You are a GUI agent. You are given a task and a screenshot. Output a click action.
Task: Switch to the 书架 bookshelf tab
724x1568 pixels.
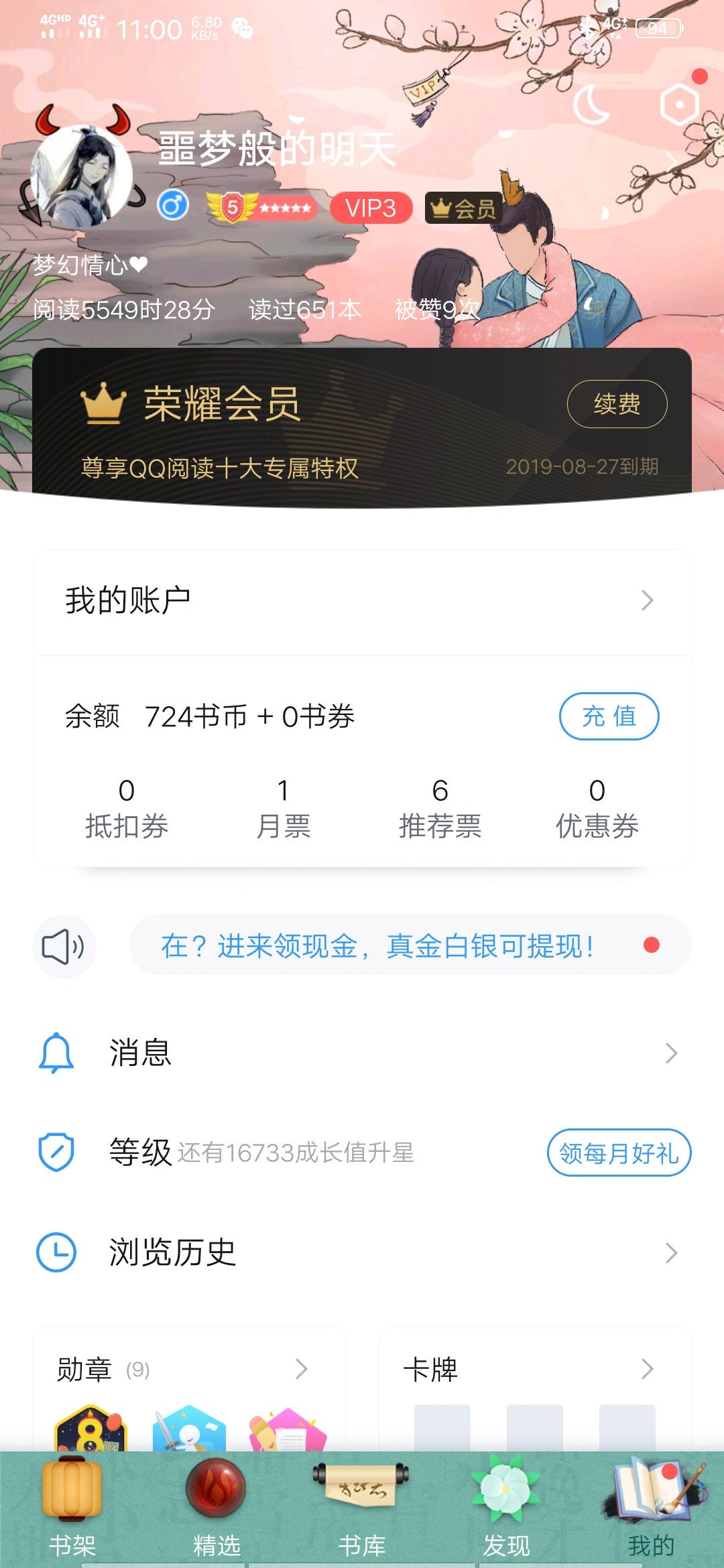pyautogui.click(x=72, y=1508)
